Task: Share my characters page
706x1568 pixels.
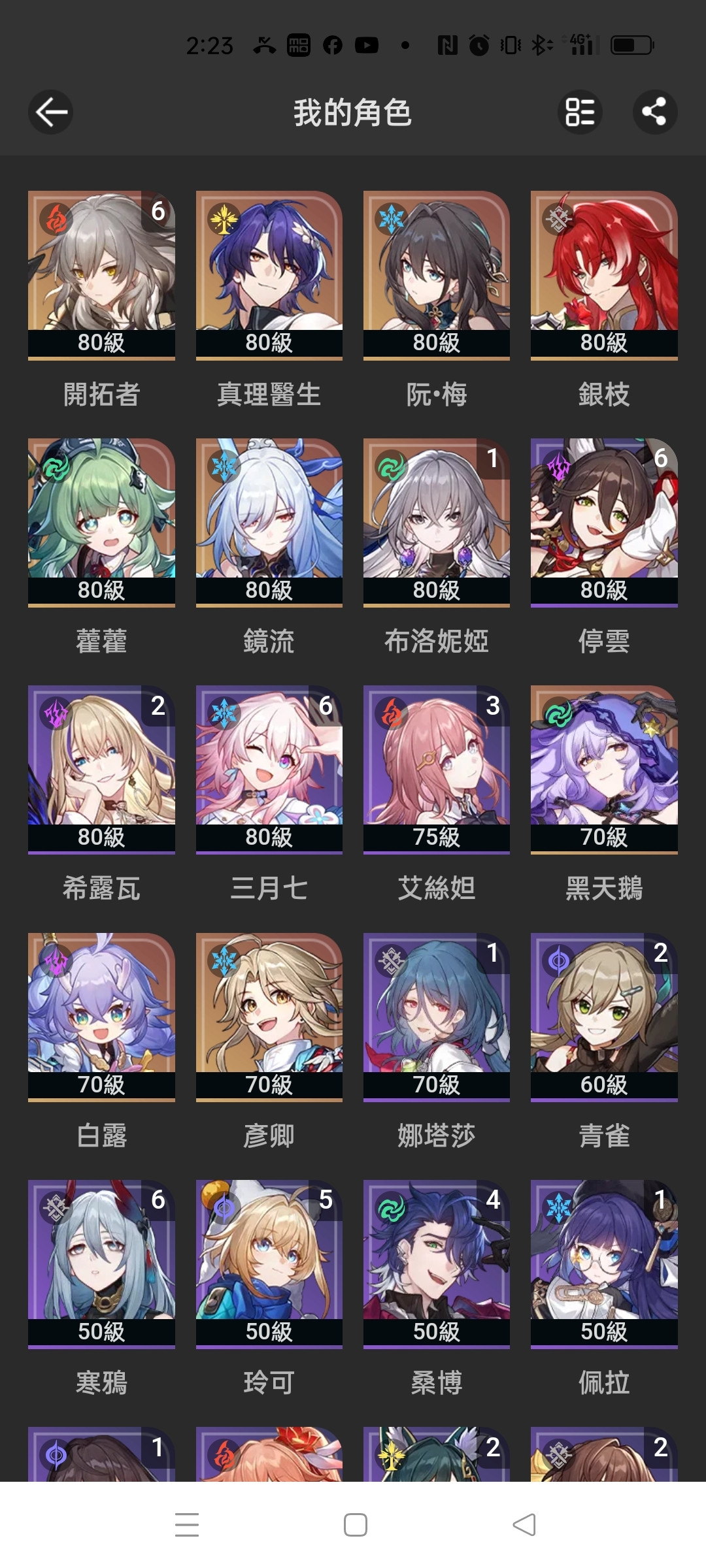Action: pos(654,112)
